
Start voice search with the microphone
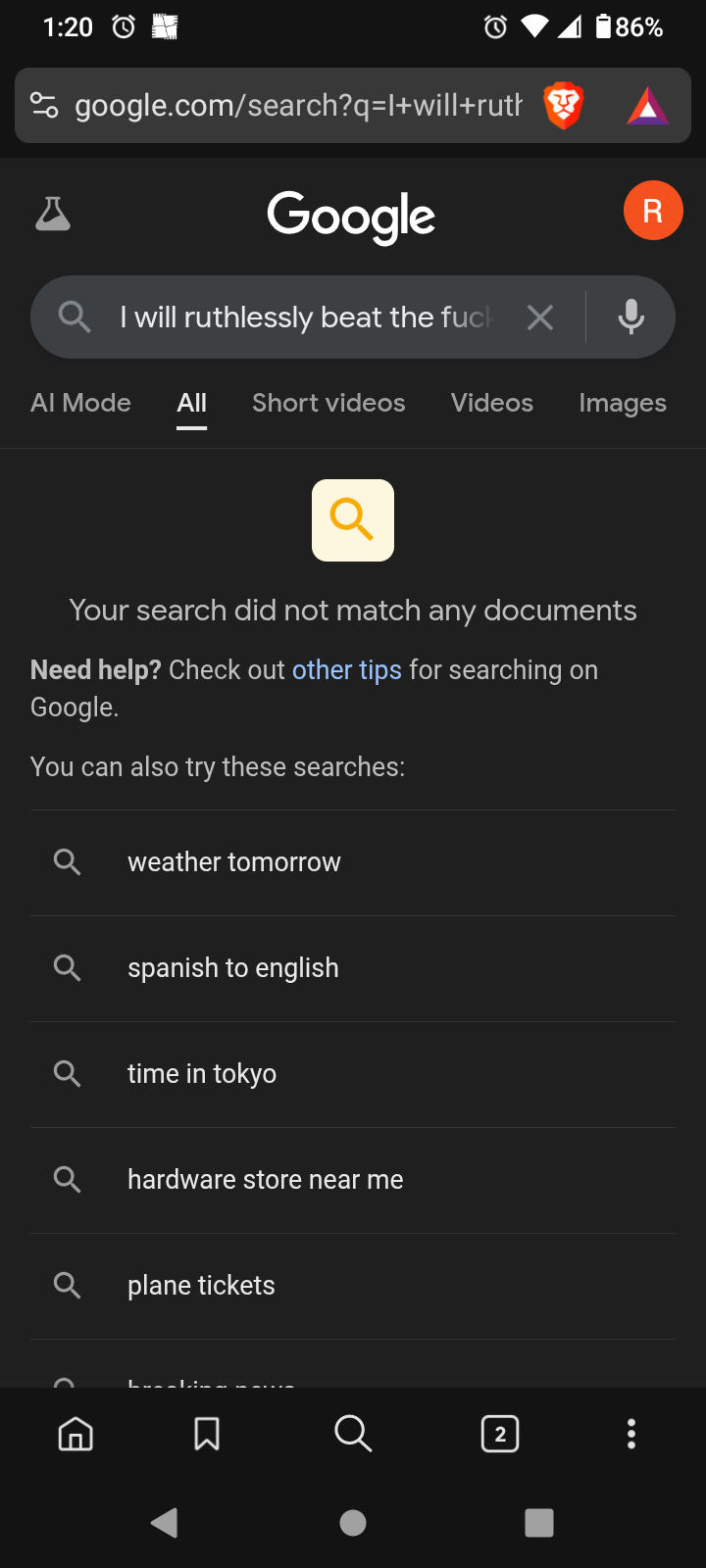coord(631,317)
